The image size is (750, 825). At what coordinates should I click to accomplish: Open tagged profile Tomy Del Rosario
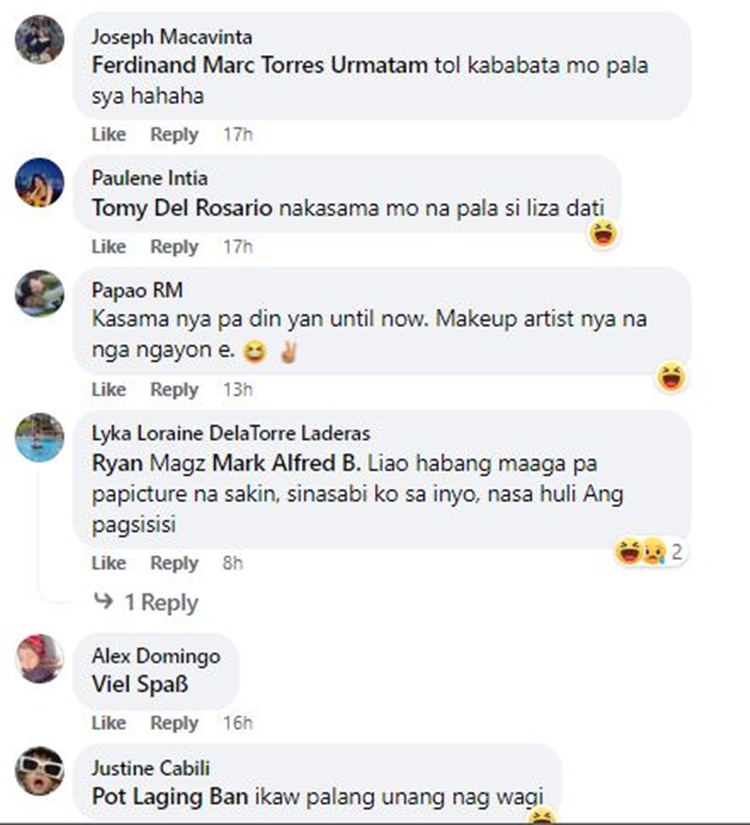pos(182,209)
